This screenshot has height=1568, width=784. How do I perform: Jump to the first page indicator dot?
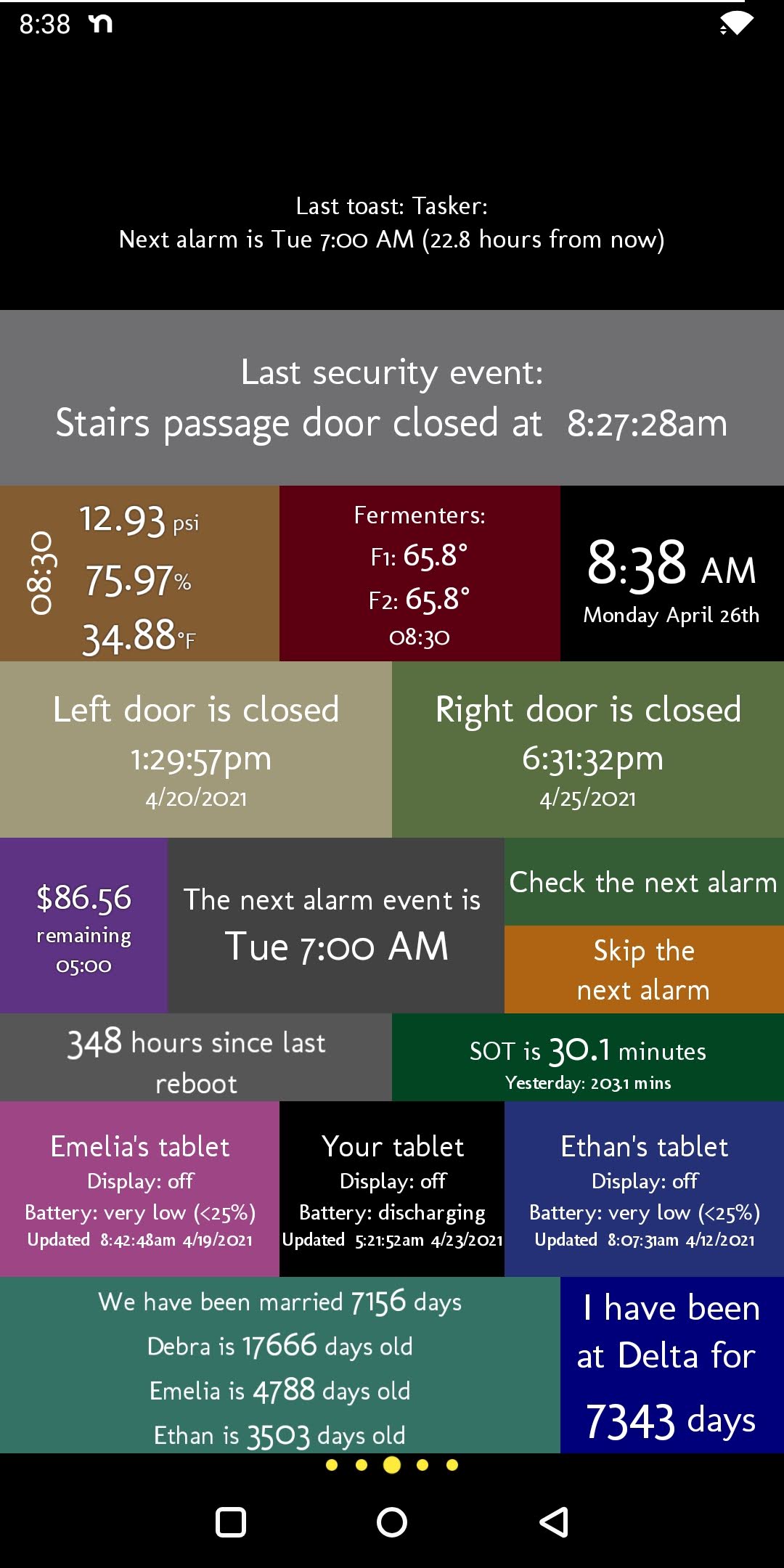[332, 1465]
